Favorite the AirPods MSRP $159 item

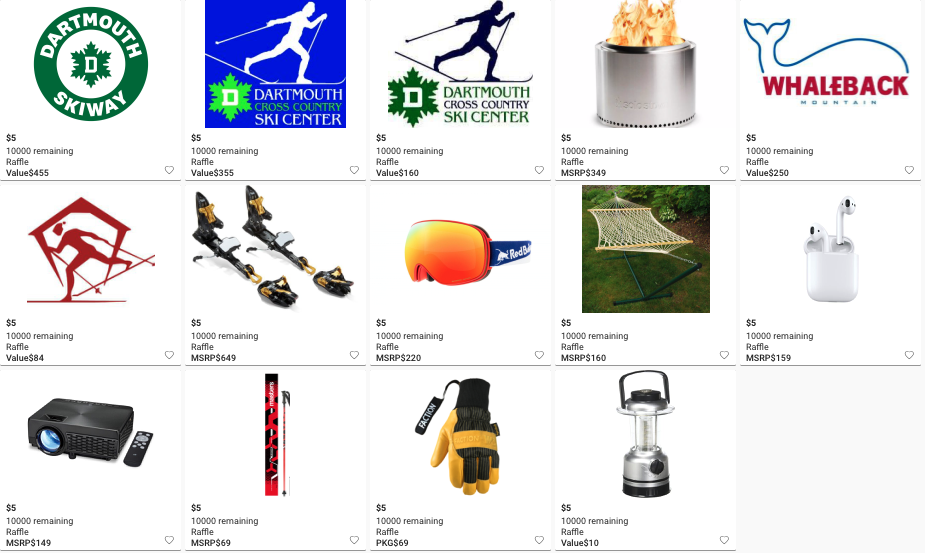pyautogui.click(x=909, y=355)
